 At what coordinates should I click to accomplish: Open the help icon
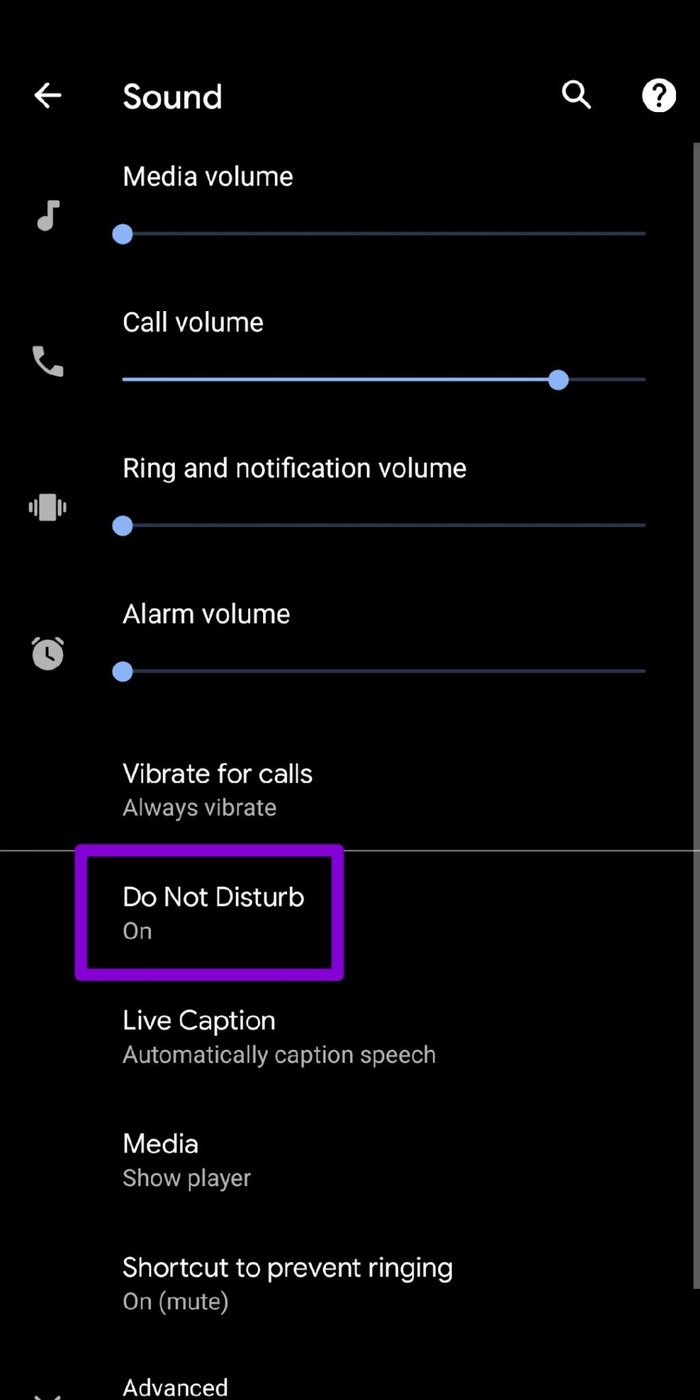coord(658,96)
